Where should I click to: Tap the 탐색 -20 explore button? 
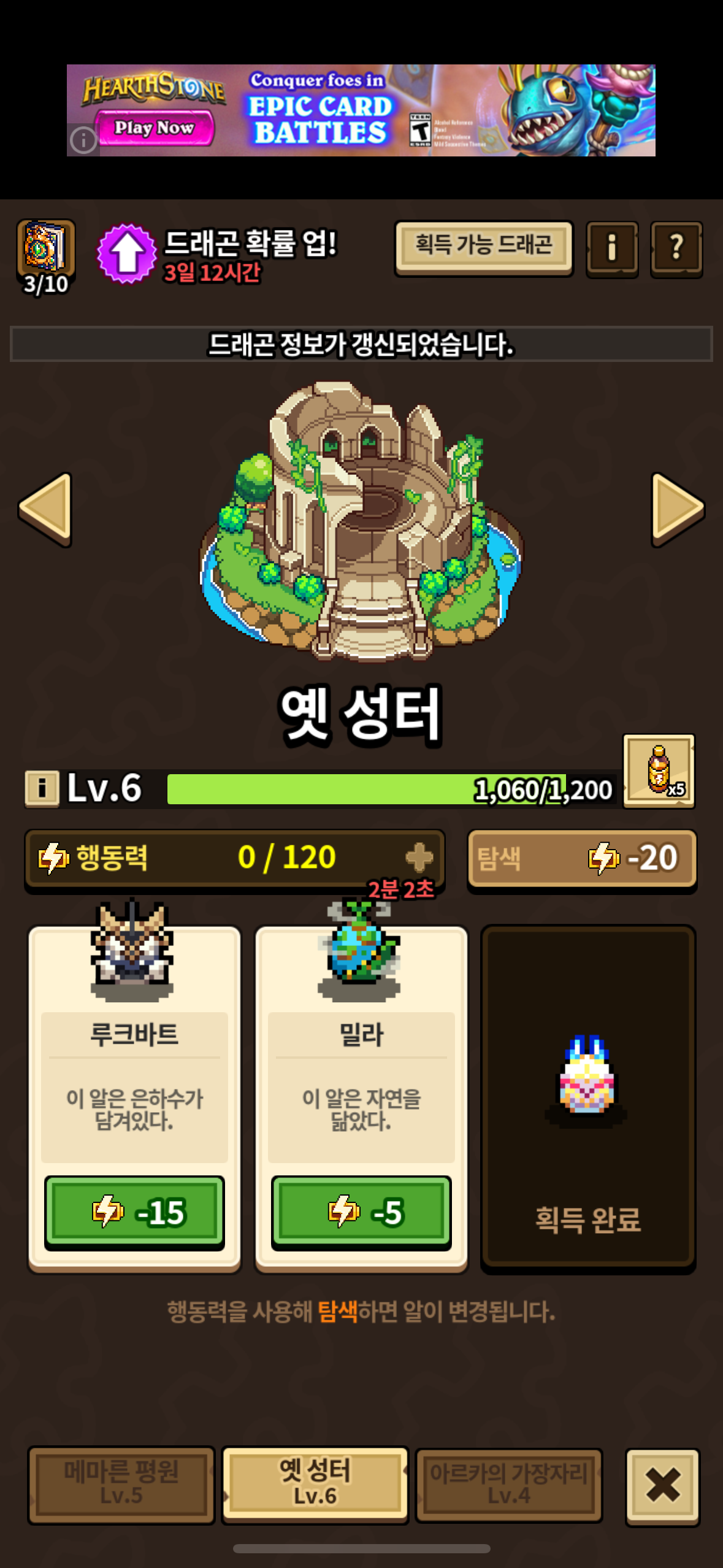[x=581, y=858]
